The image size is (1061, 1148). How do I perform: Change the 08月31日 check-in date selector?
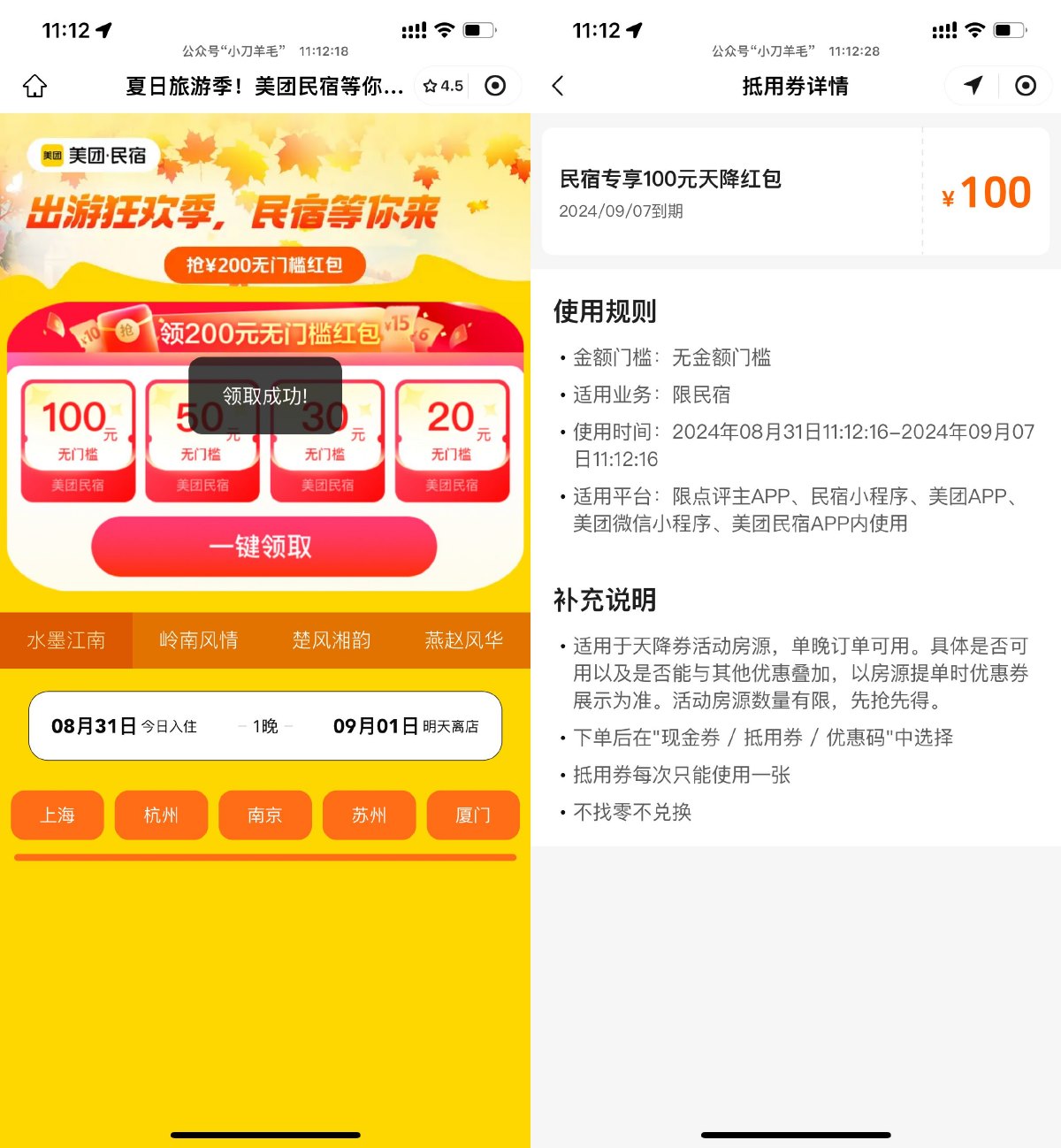pyautogui.click(x=124, y=726)
